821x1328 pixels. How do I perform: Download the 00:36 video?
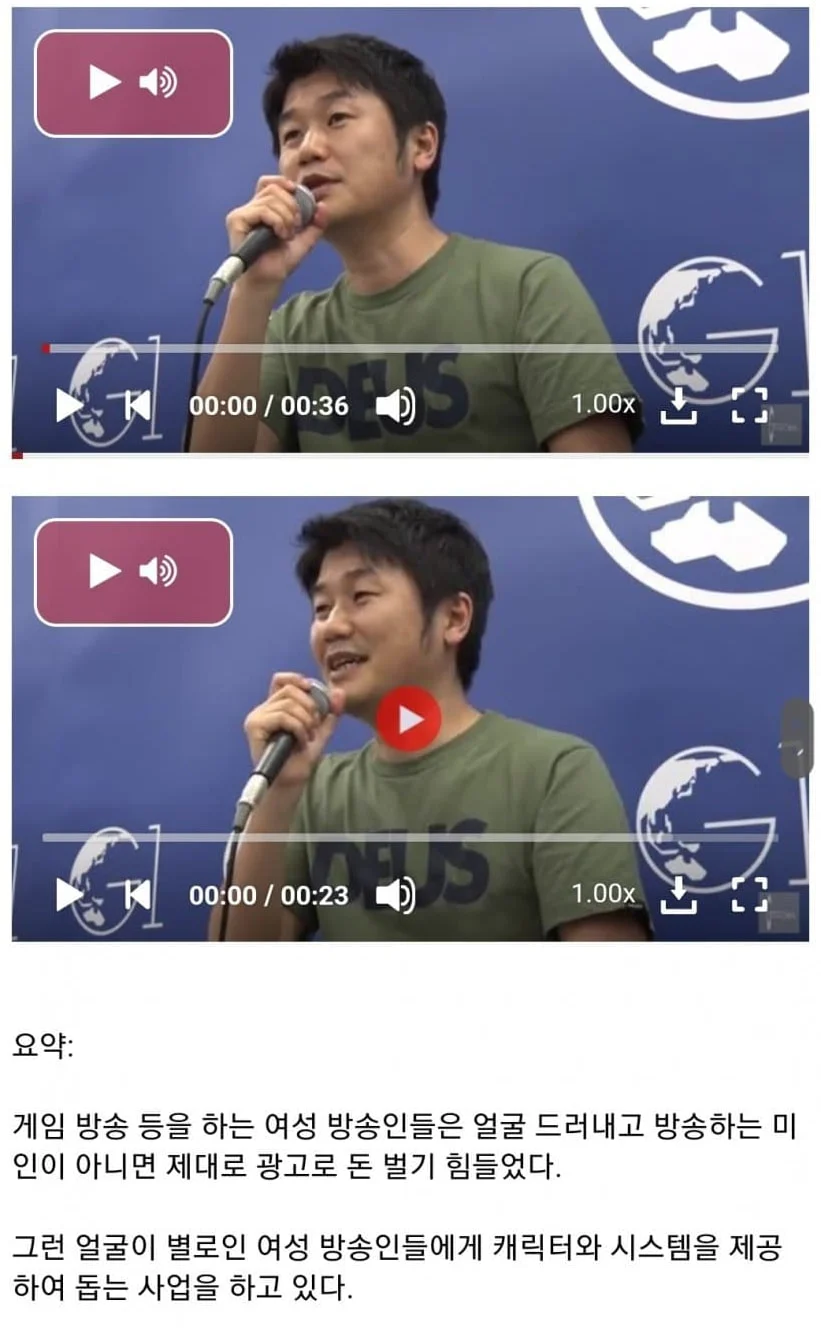click(680, 405)
